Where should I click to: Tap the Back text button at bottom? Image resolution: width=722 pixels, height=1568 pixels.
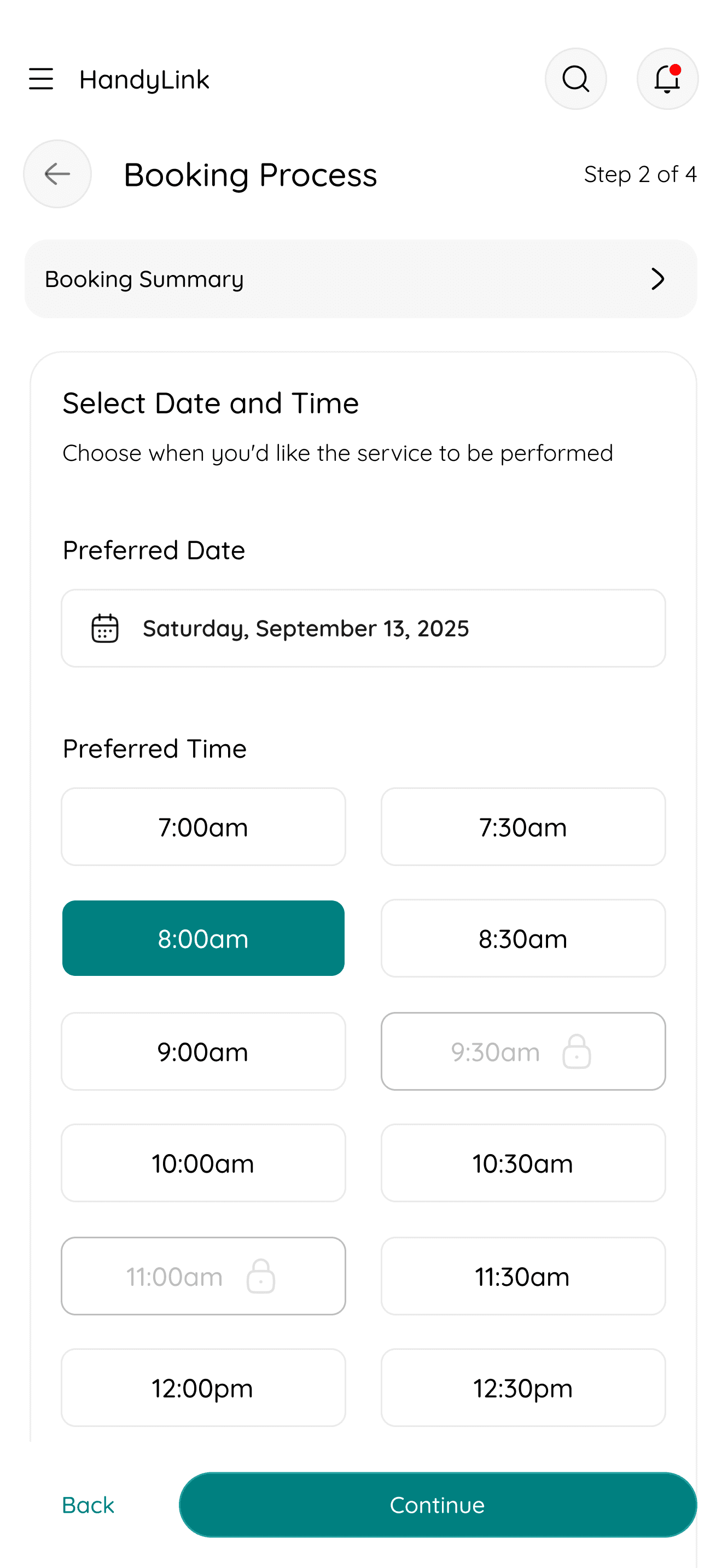[x=88, y=1505]
